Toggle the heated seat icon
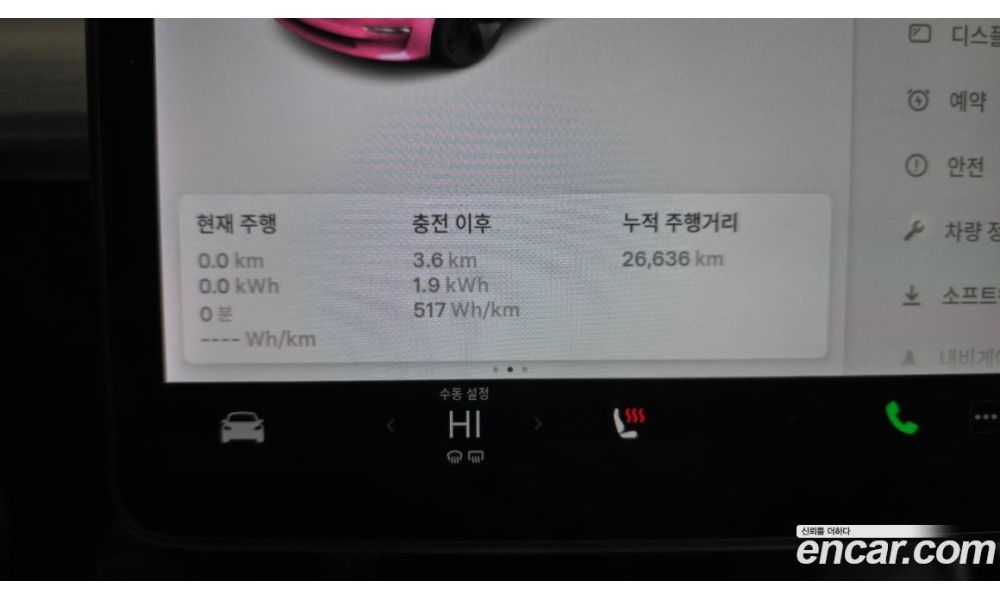The height and width of the screenshot is (600, 1000). (629, 422)
